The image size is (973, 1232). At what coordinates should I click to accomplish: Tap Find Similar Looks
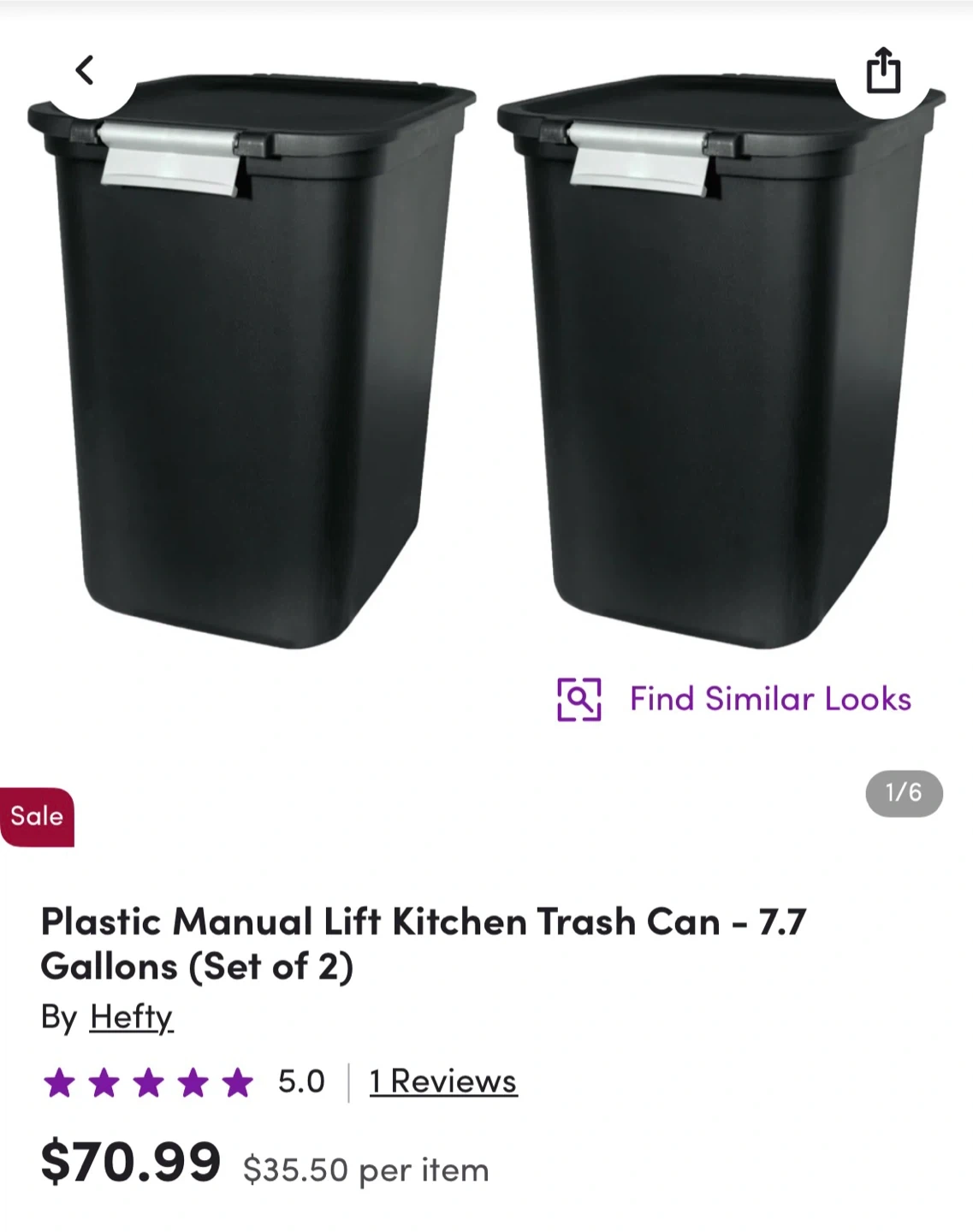pos(734,699)
